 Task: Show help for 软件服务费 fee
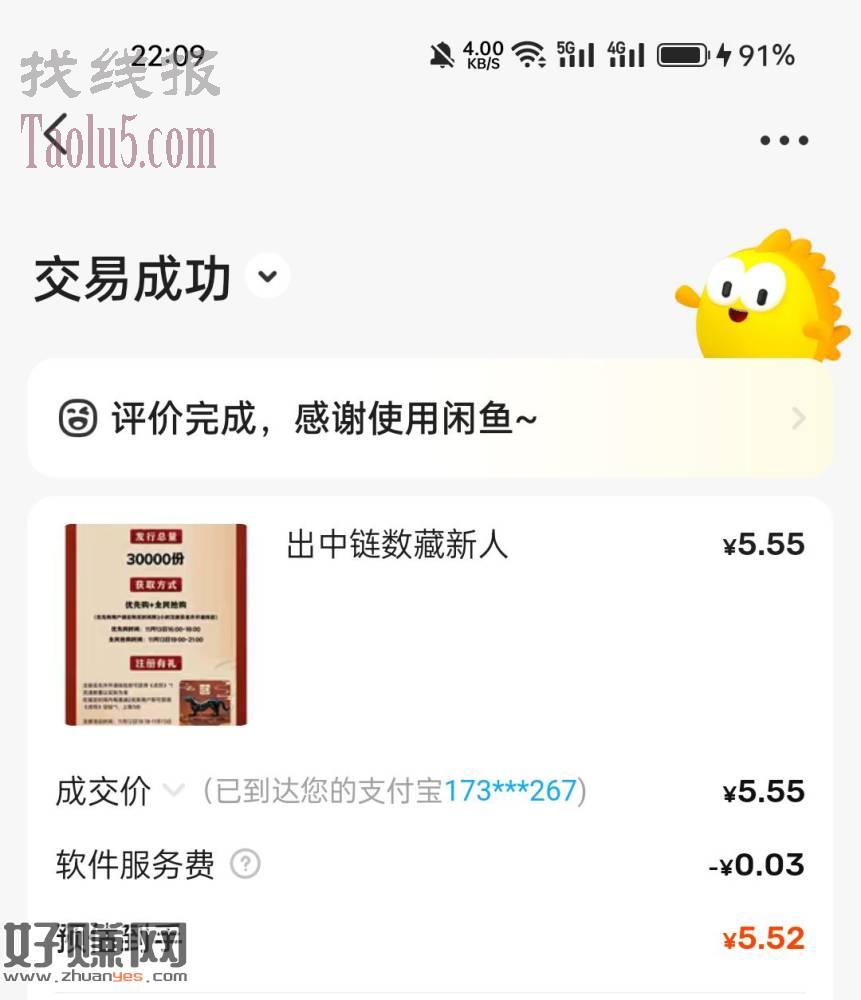pyautogui.click(x=245, y=864)
